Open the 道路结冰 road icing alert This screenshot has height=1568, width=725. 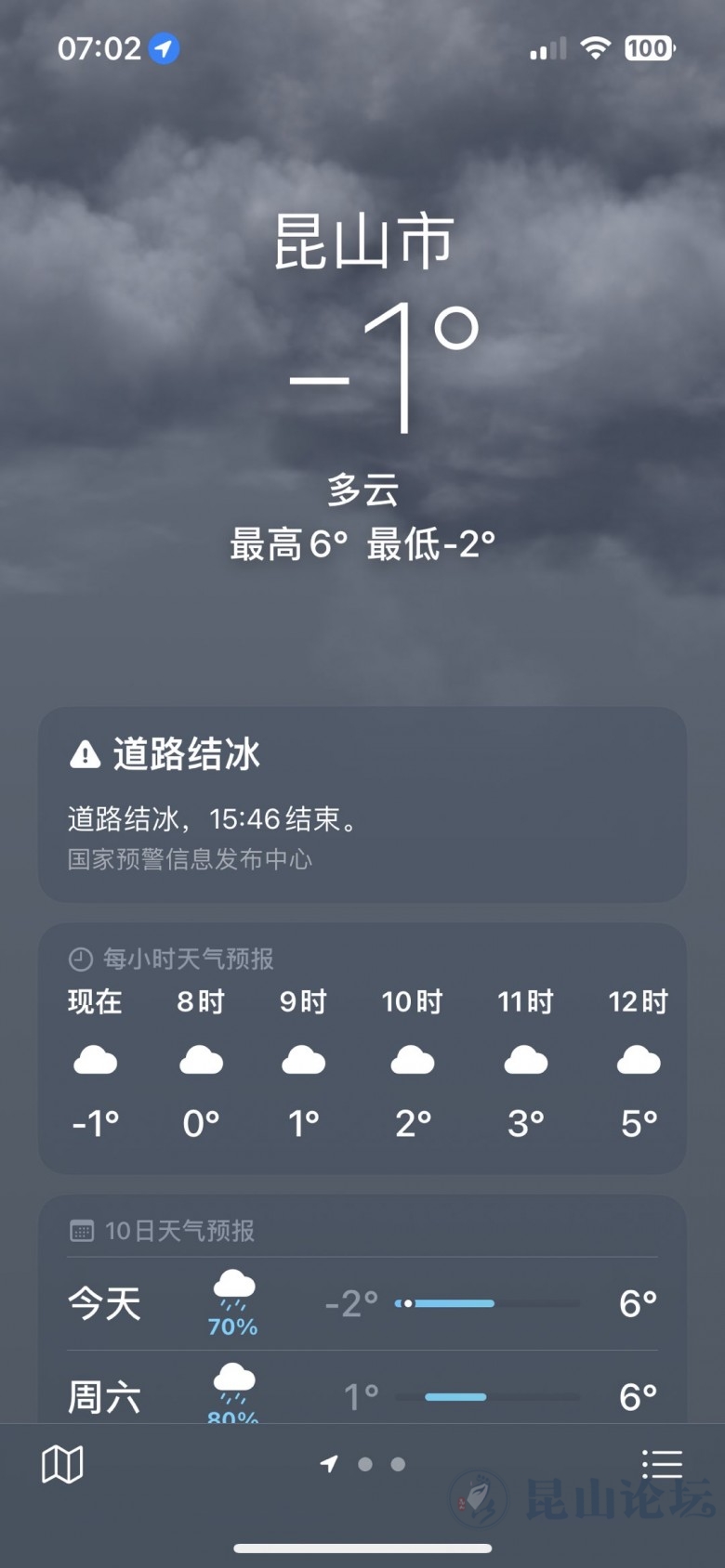(362, 804)
